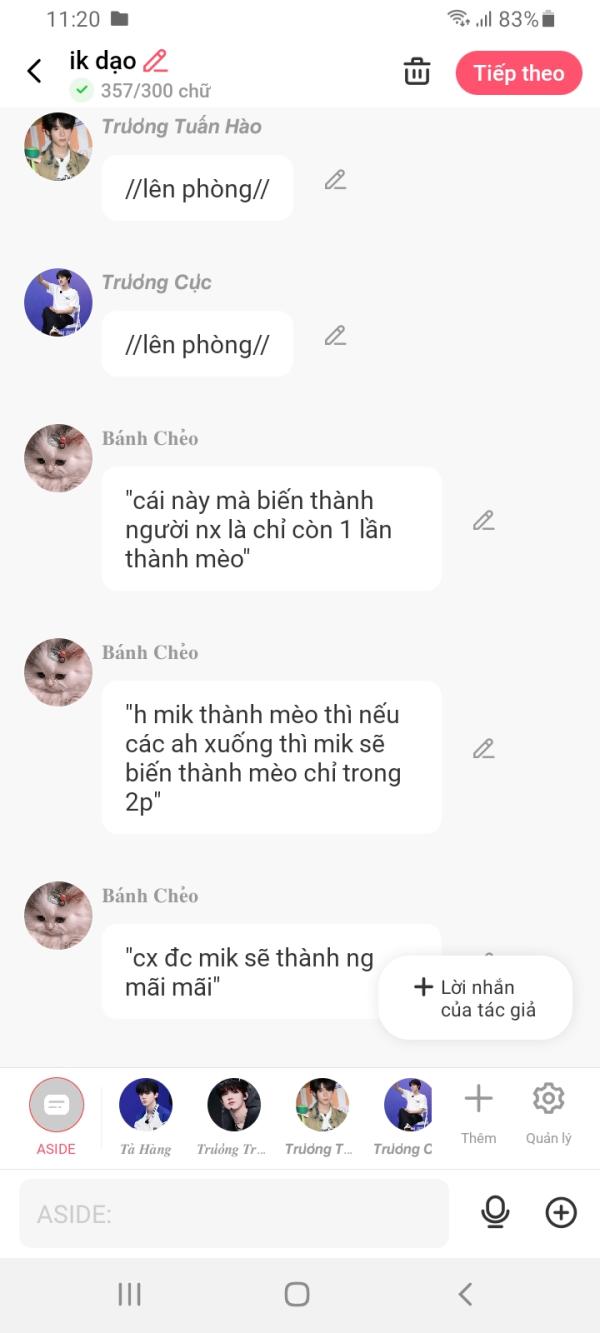
Task: Edit Trương Cực's "//lên phòng//" message
Action: 335,336
